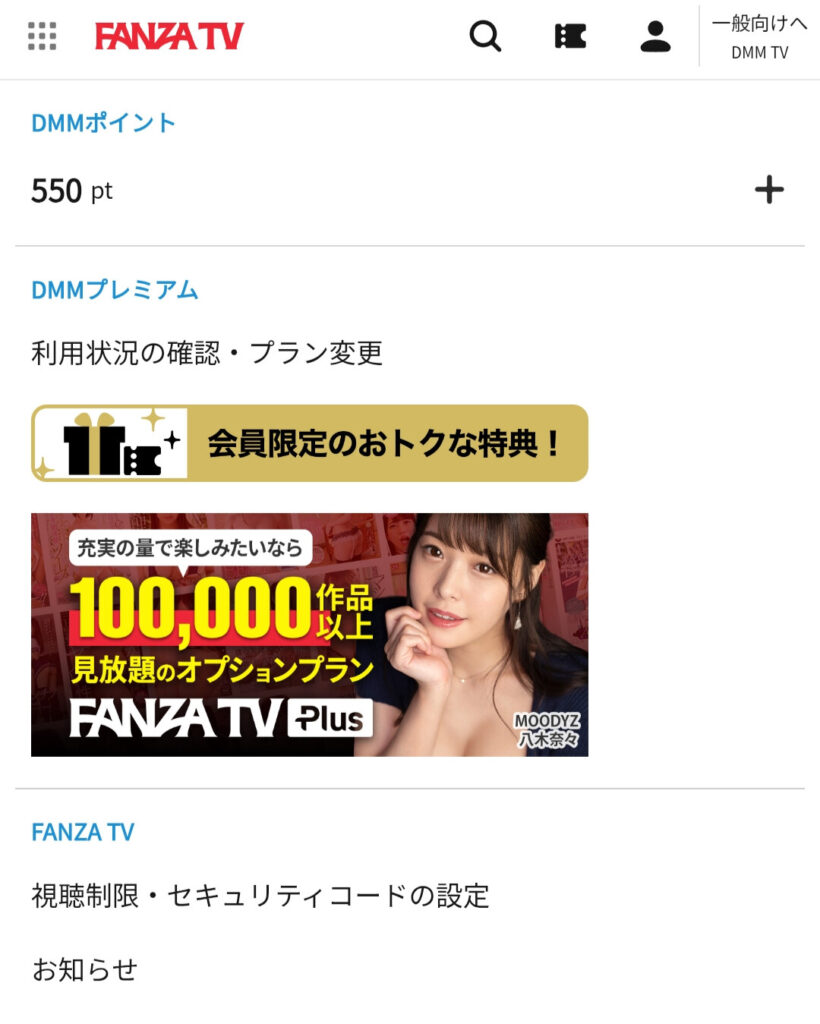The image size is (820, 1024).
Task: Open お知らせ notices
Action: click(x=84, y=969)
